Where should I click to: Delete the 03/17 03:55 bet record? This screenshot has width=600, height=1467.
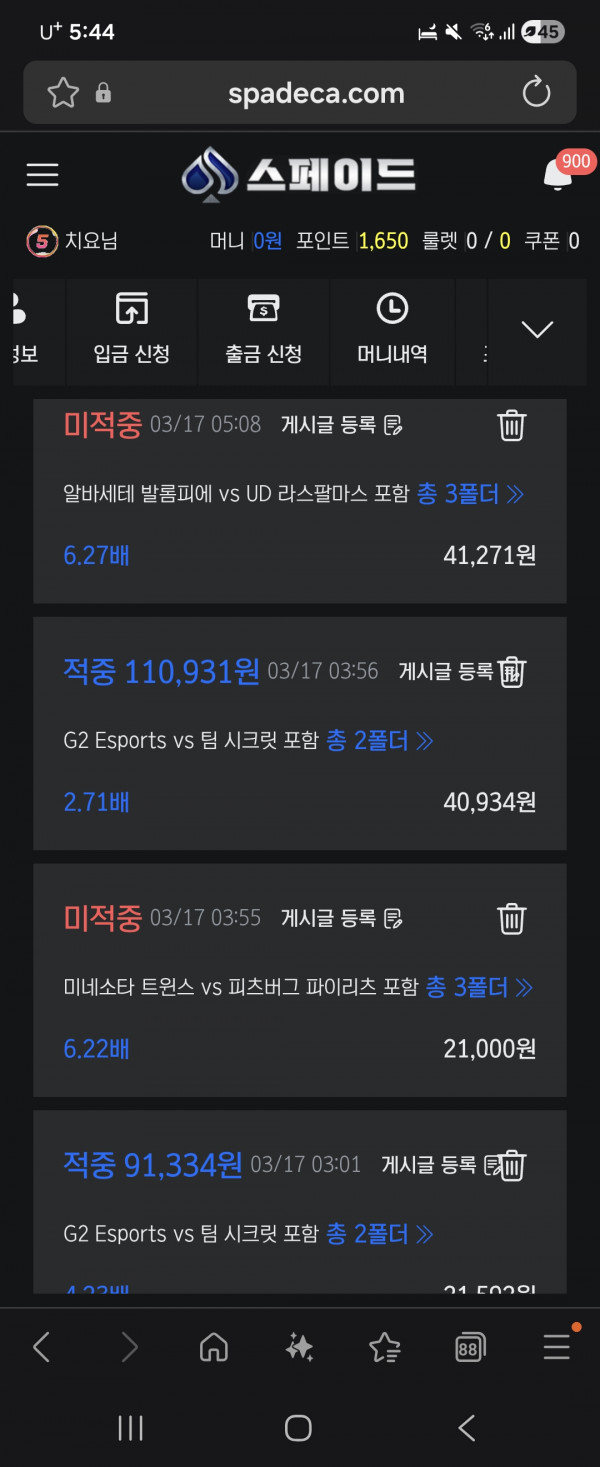(x=512, y=918)
